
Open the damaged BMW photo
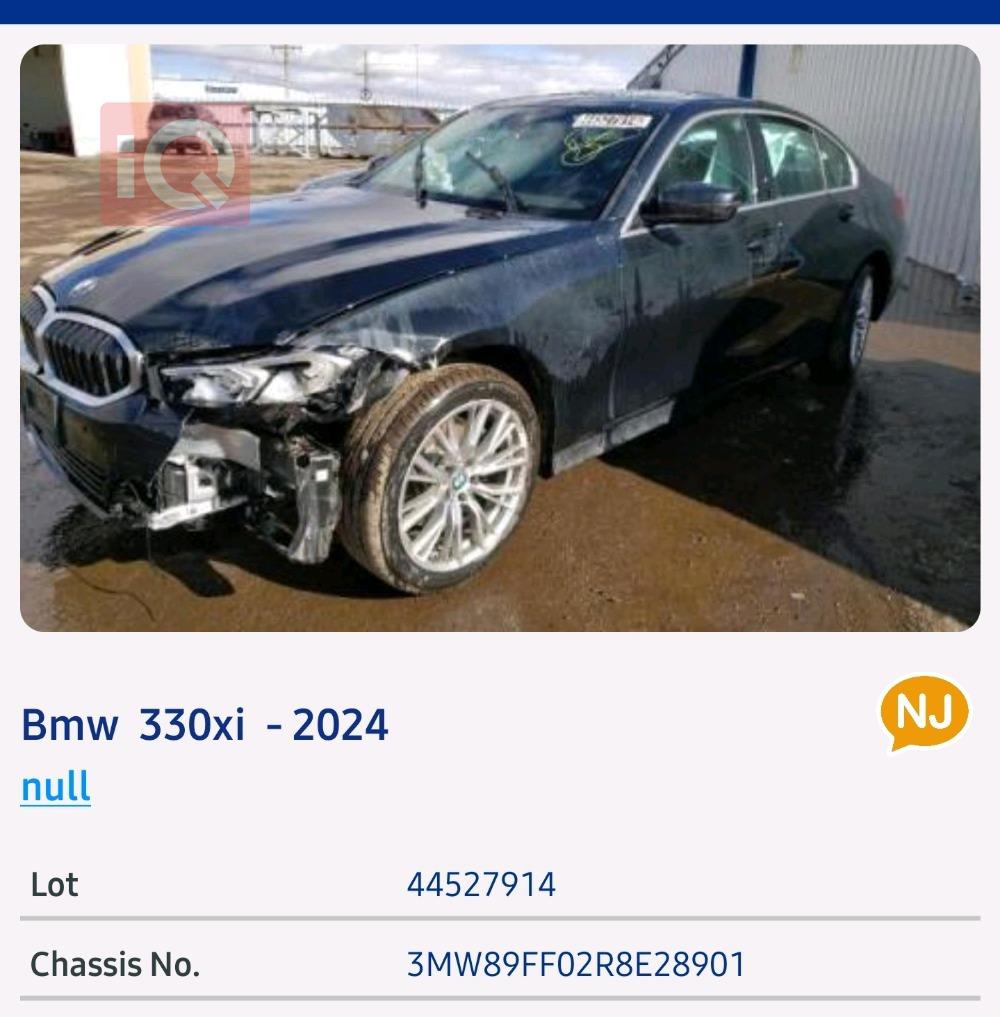point(500,338)
